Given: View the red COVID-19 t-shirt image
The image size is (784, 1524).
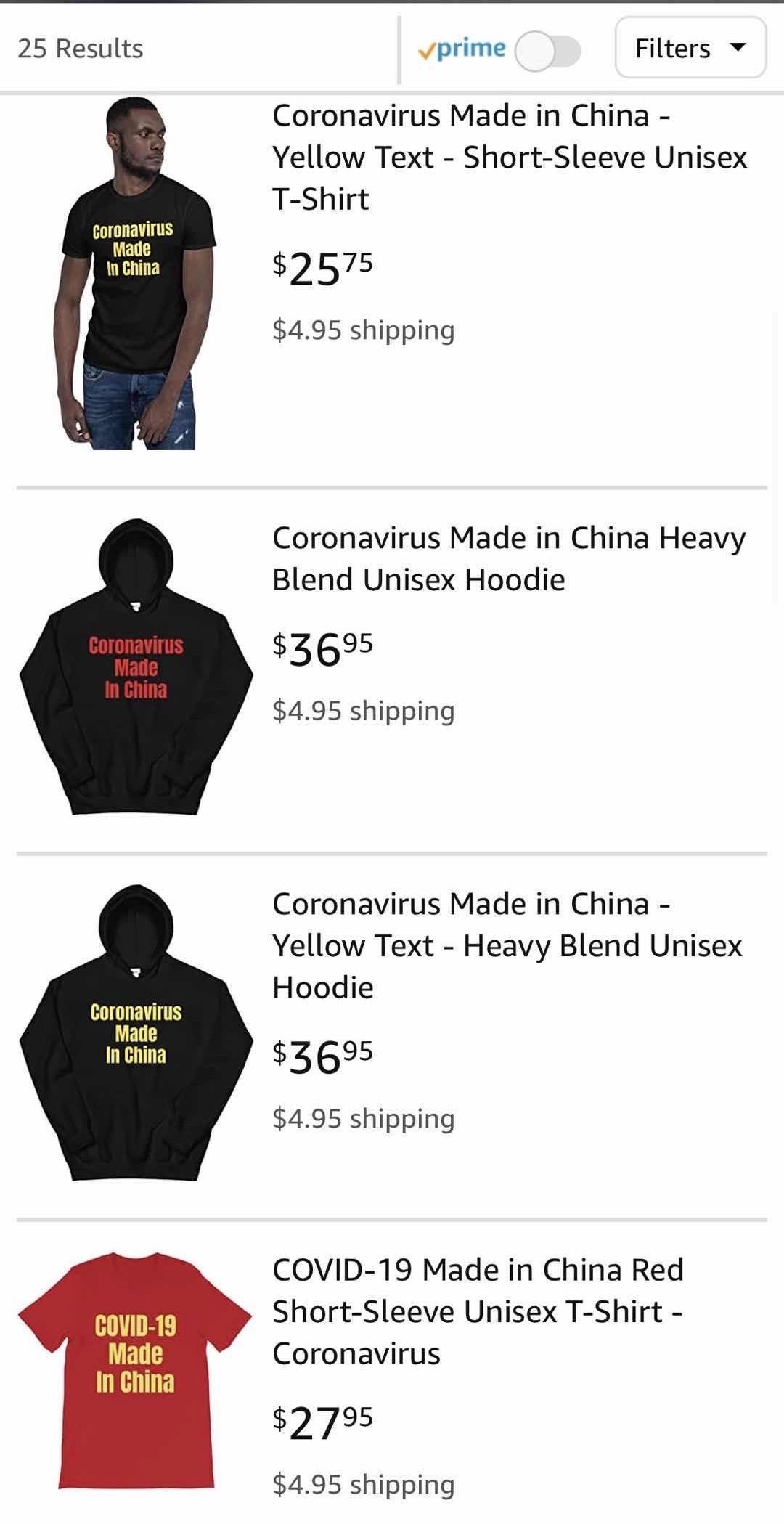Looking at the screenshot, I should [x=135, y=1370].
